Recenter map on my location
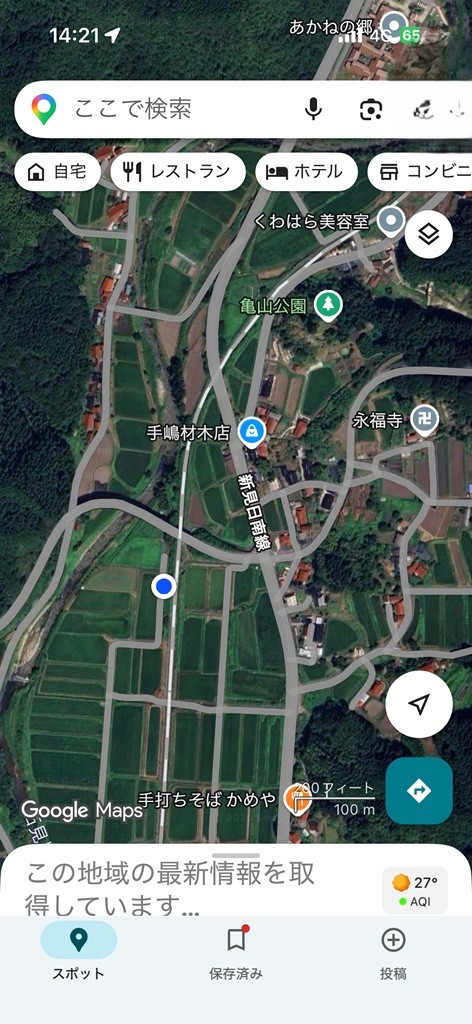This screenshot has width=472, height=1024. 419,704
